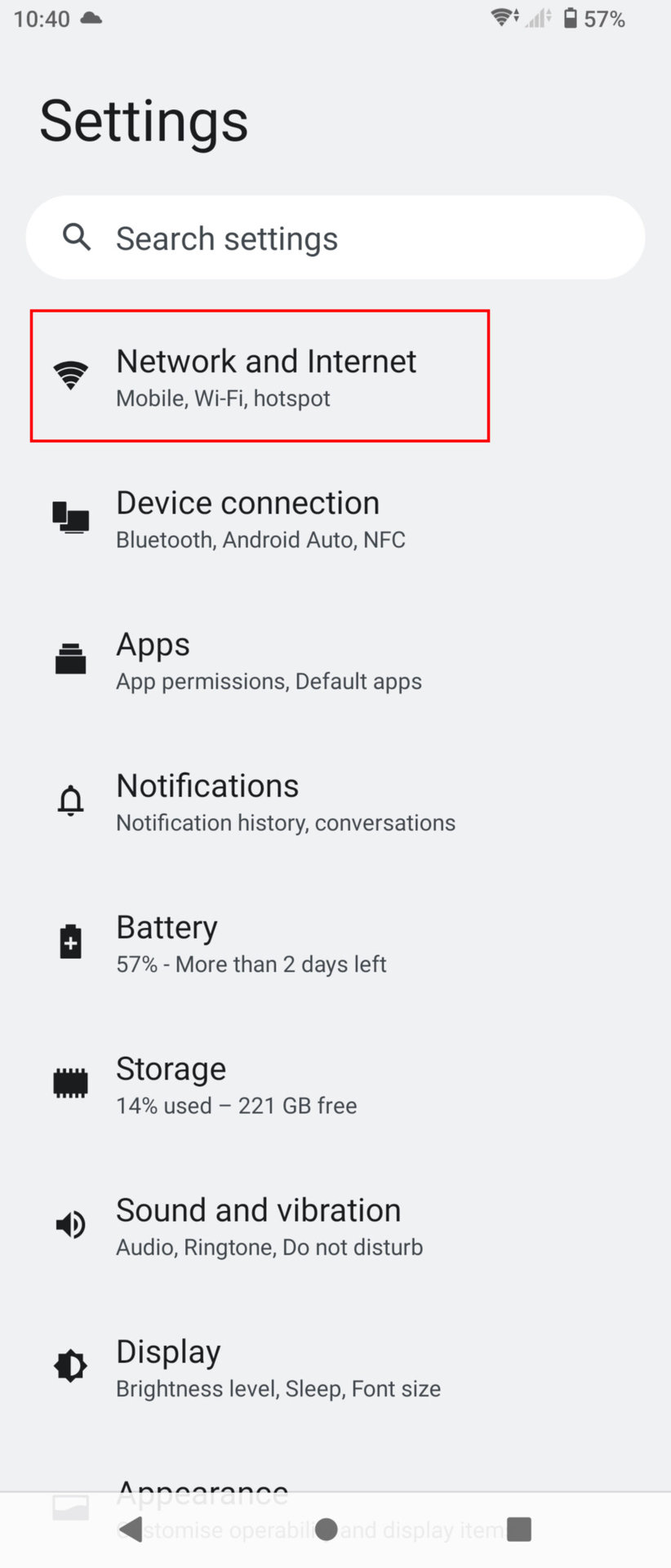This screenshot has height=1568, width=671.
Task: Open Appearance settings
Action: [x=202, y=1482]
